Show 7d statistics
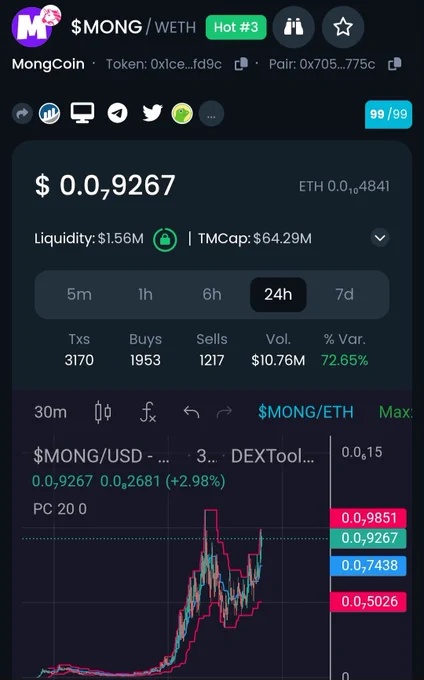 pos(345,294)
